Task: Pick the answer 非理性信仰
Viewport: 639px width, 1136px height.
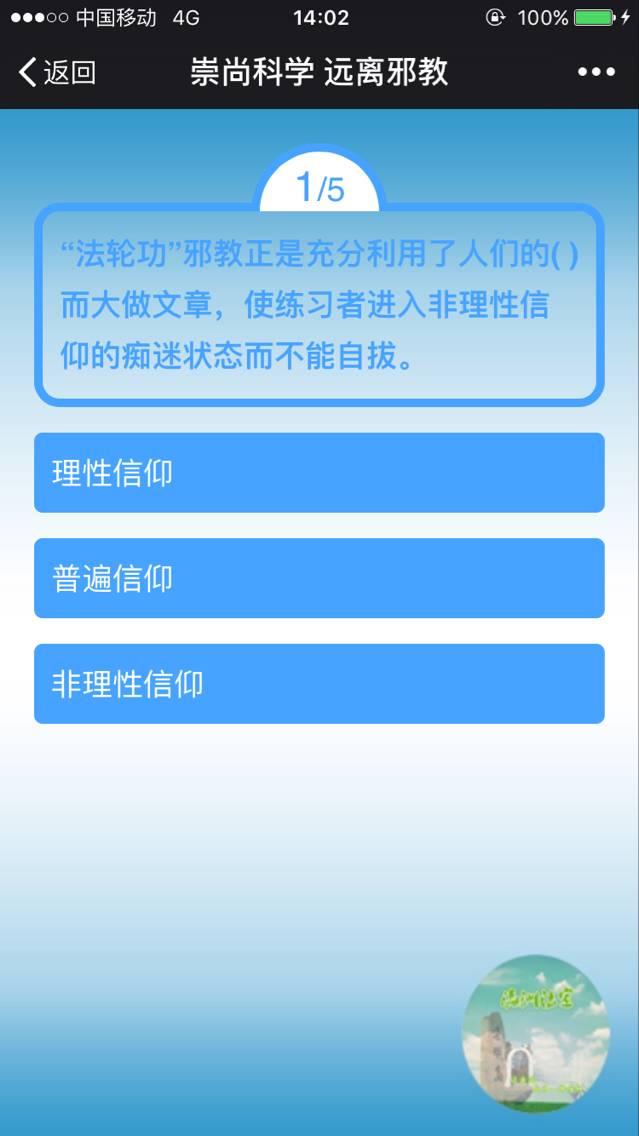Action: 319,684
